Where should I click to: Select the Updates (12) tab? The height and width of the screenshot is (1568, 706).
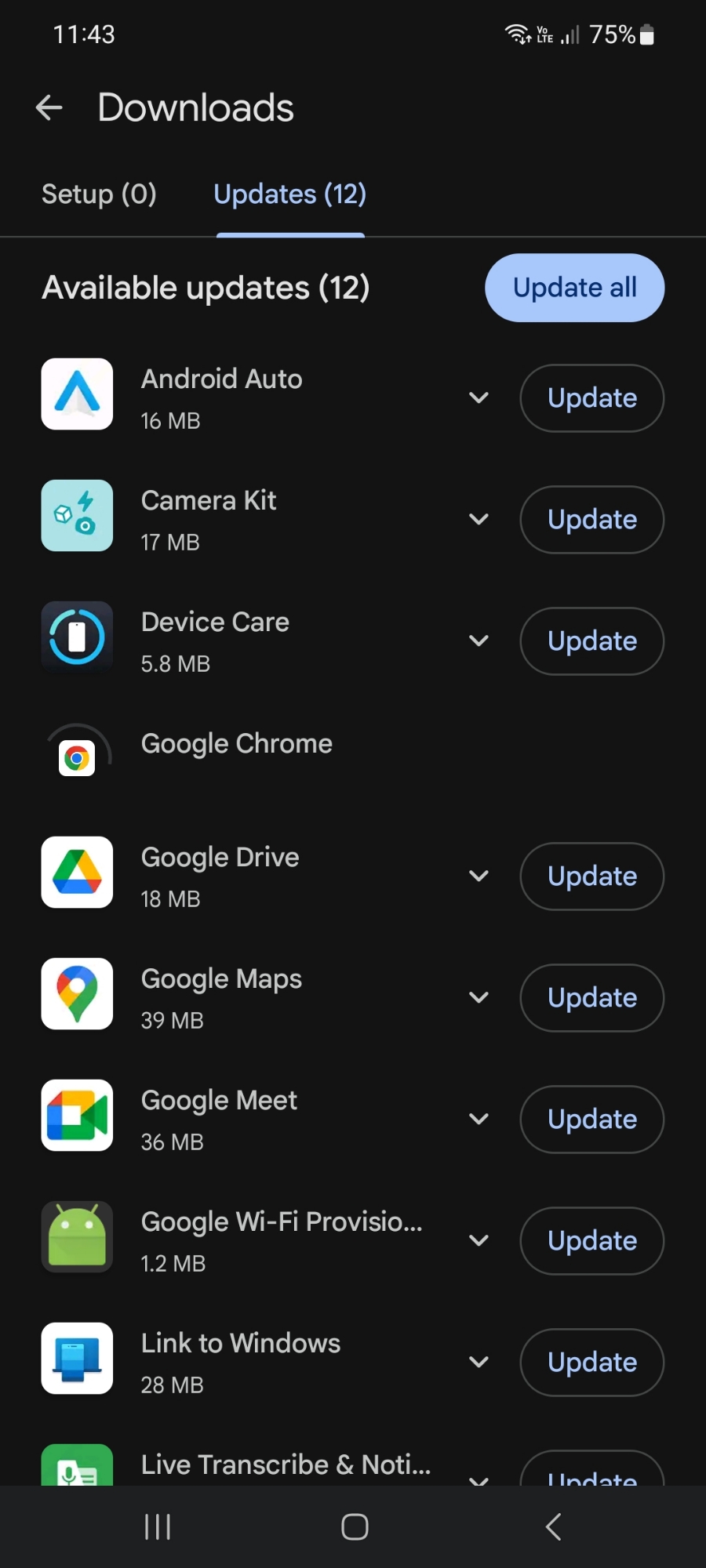289,194
